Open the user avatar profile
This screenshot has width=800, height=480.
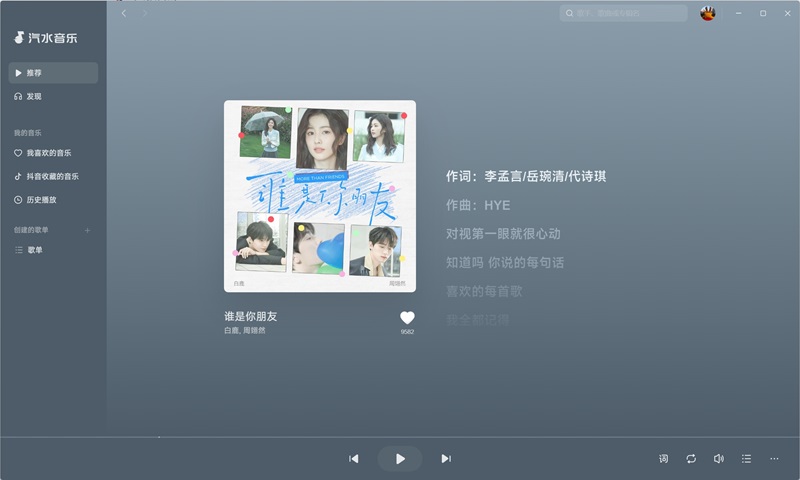pyautogui.click(x=708, y=13)
